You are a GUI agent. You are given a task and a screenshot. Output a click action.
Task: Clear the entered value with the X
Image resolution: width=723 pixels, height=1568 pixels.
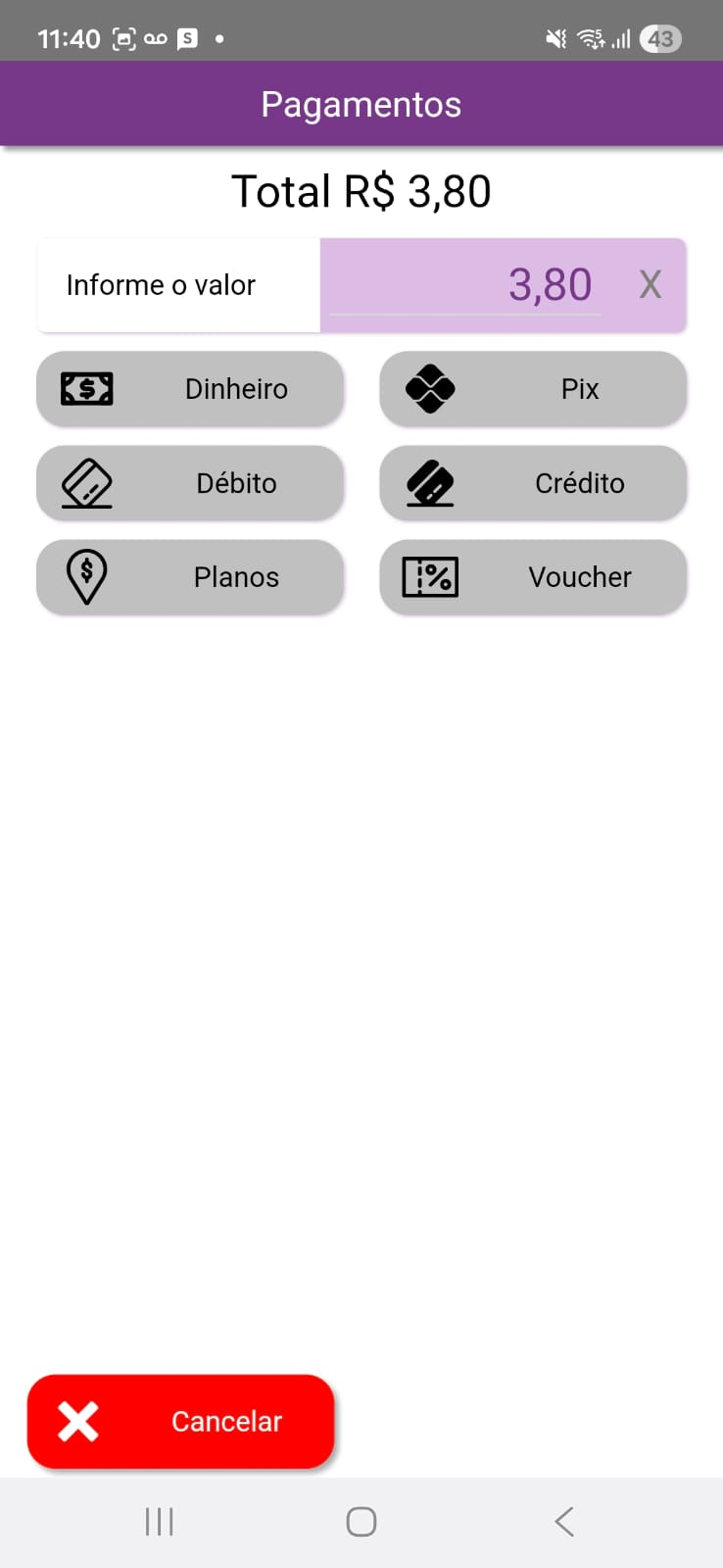pos(651,285)
